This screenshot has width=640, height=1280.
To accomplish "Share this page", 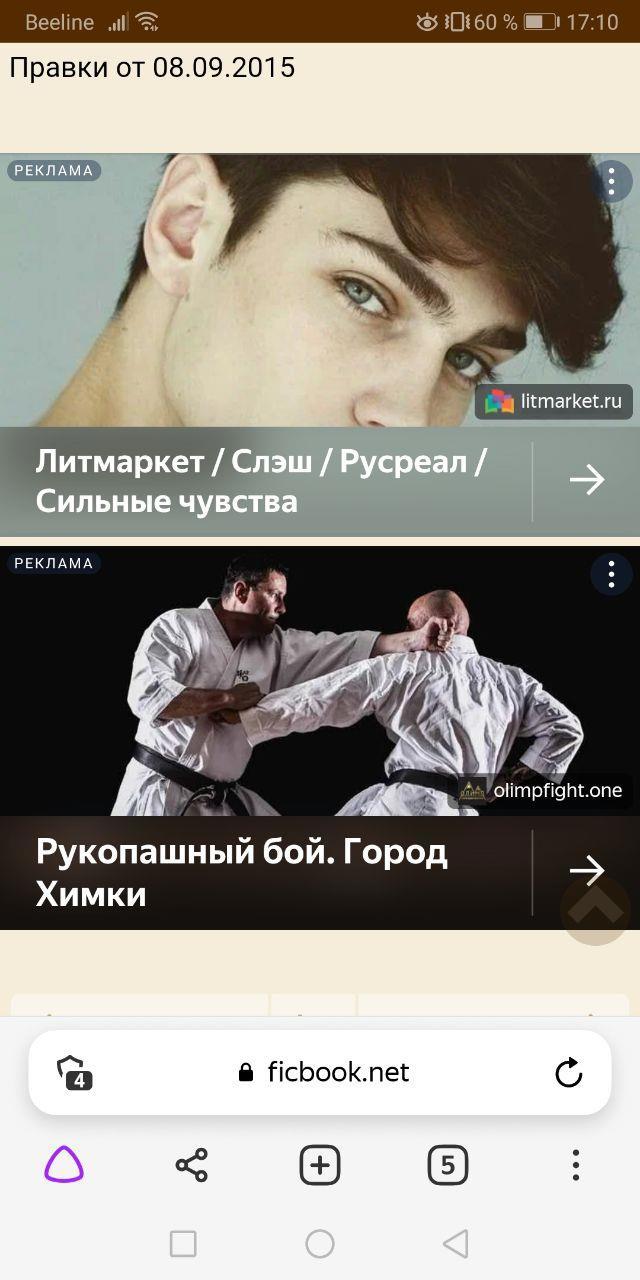I will [x=191, y=1165].
